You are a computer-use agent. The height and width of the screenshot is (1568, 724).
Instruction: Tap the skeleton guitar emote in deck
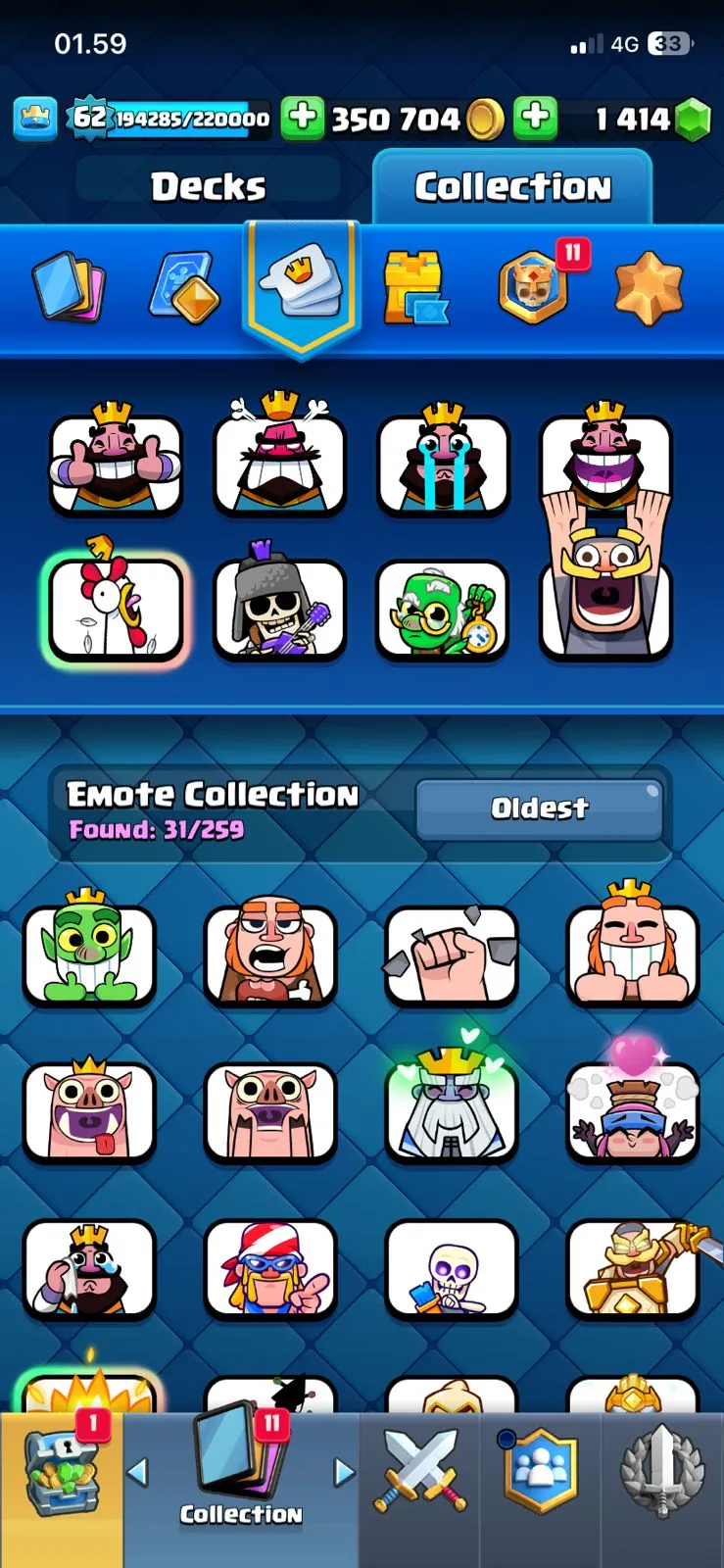click(x=279, y=608)
